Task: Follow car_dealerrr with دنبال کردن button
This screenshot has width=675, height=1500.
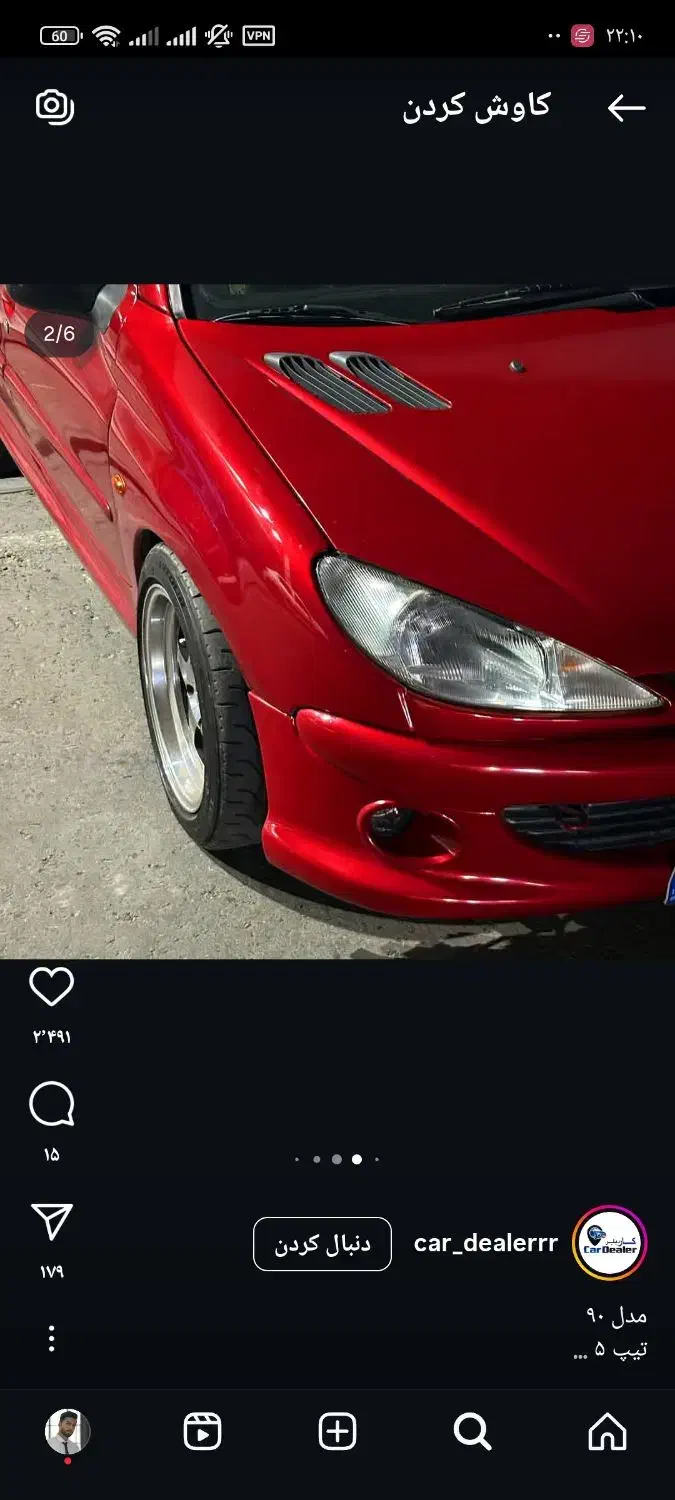Action: pos(322,1244)
